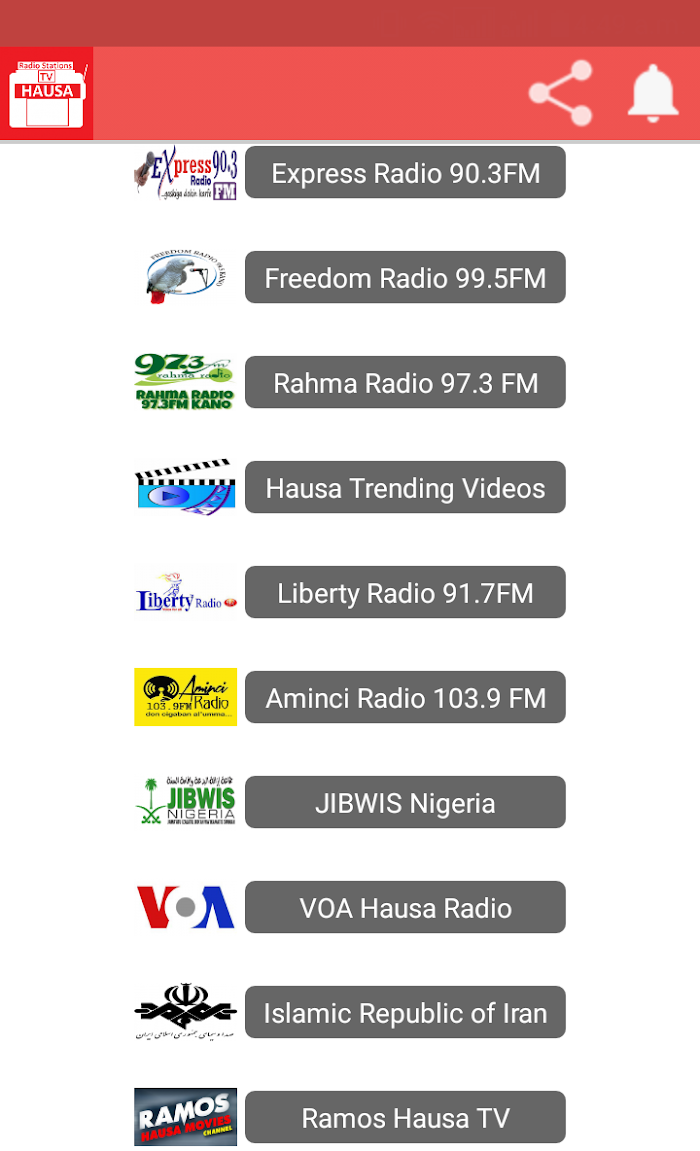The image size is (700, 1151).
Task: Open Ramos Hausa TV
Action: tap(405, 1117)
